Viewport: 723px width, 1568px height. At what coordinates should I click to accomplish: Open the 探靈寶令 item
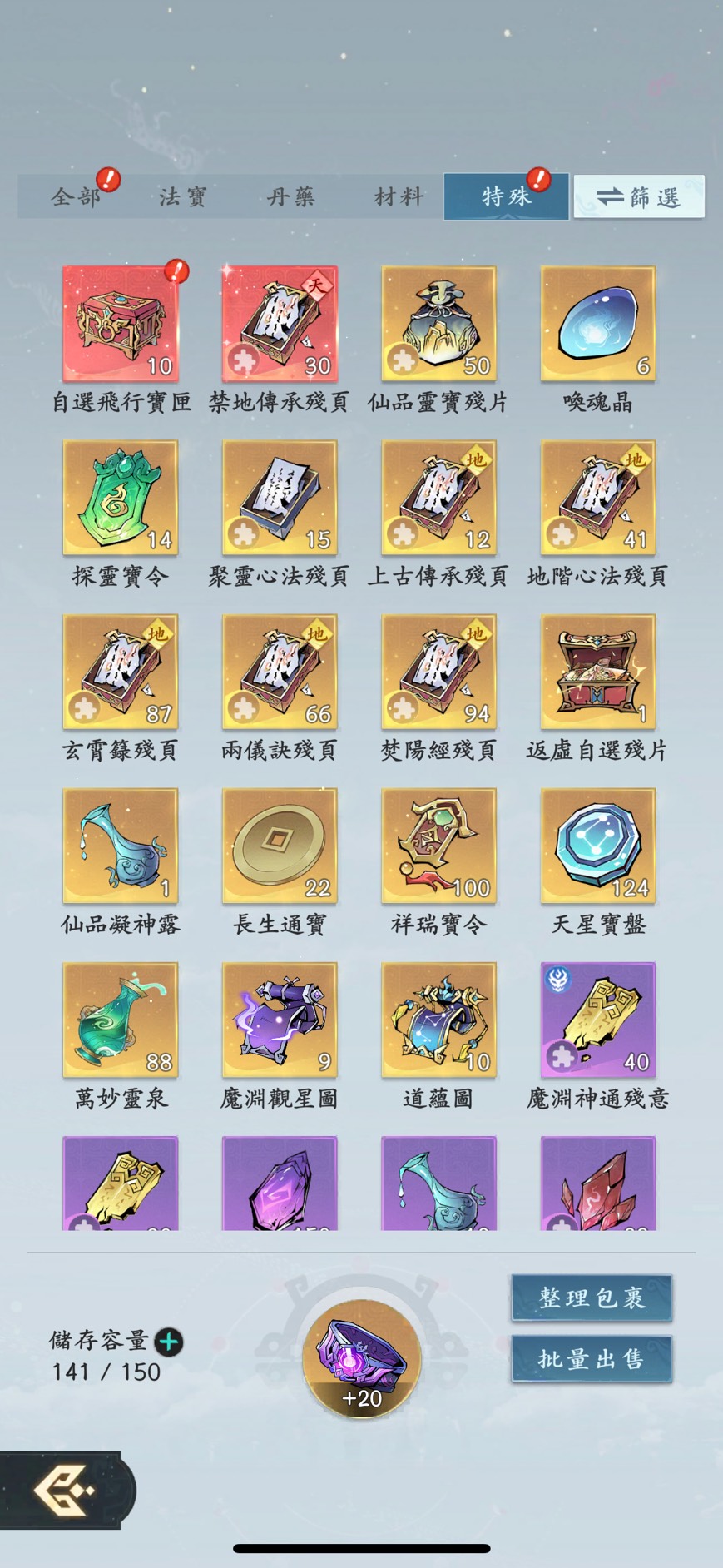click(x=121, y=498)
